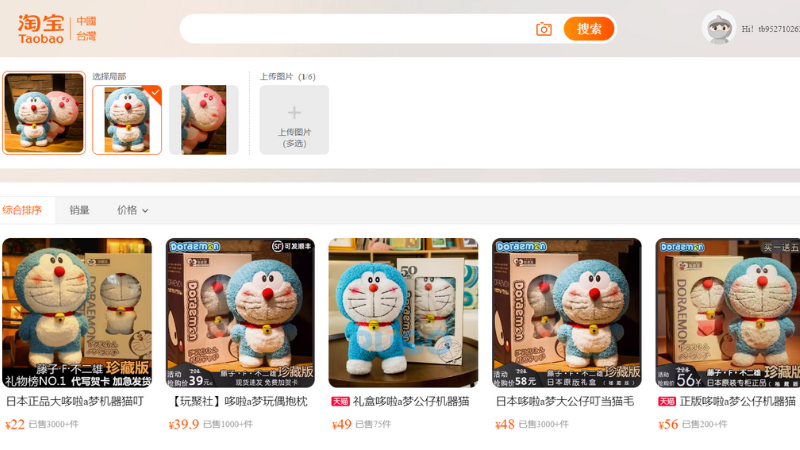Tap the orange 搜索 button
Screen dimensions: 800x450
[588, 29]
